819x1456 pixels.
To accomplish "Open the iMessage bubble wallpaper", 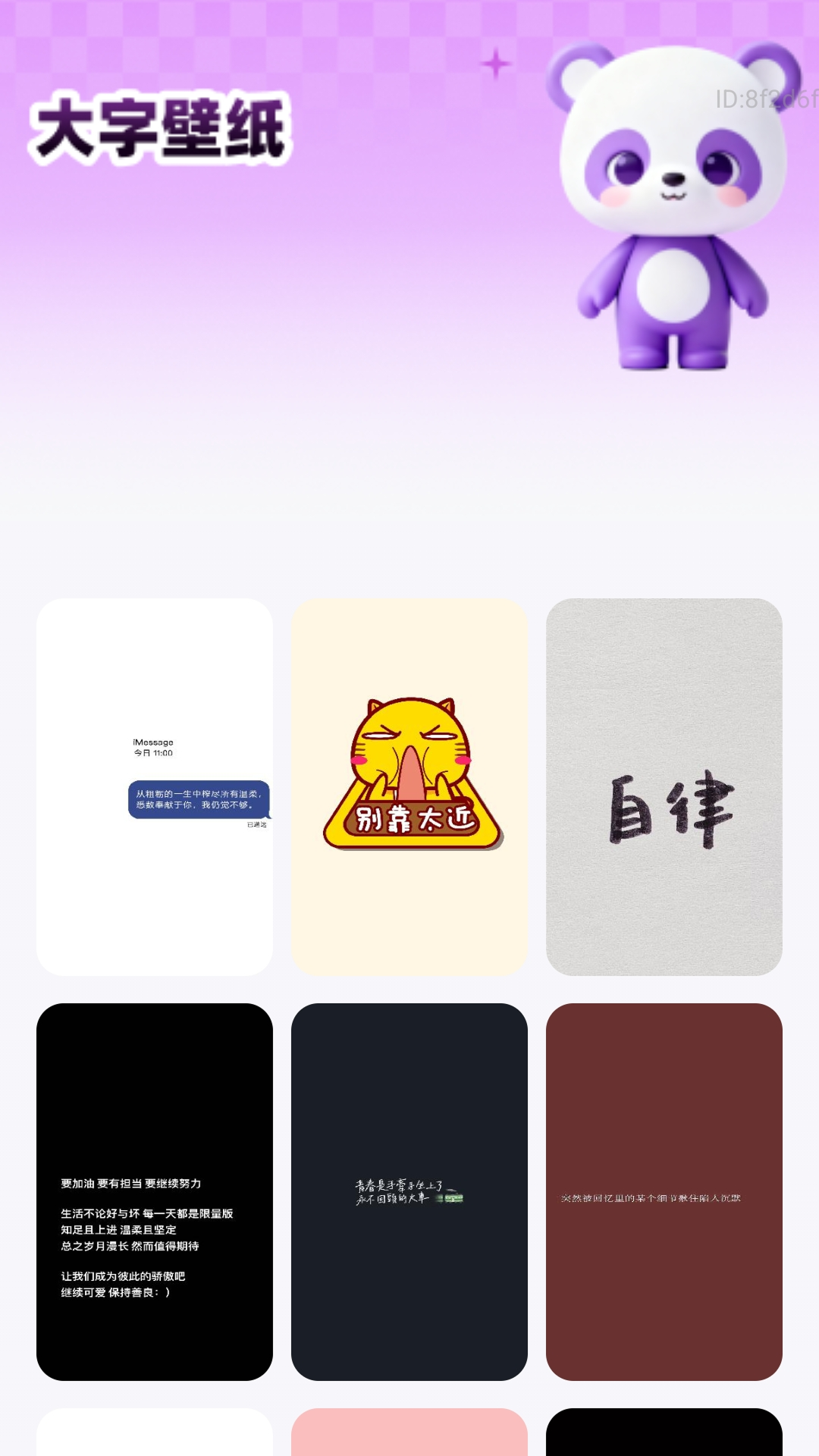I will [x=155, y=786].
